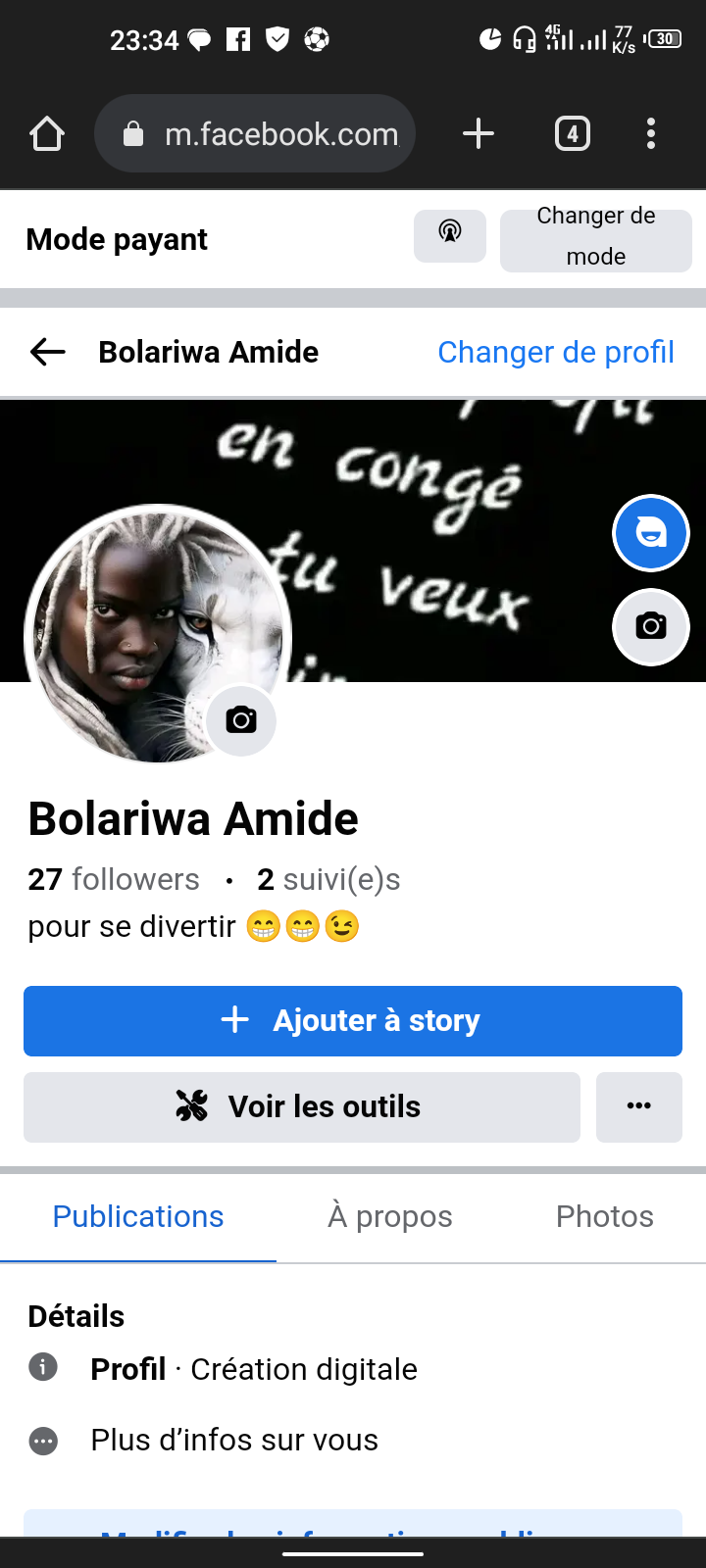Open the three-dot profile options button
This screenshot has width=706, height=1568.
(x=639, y=1107)
